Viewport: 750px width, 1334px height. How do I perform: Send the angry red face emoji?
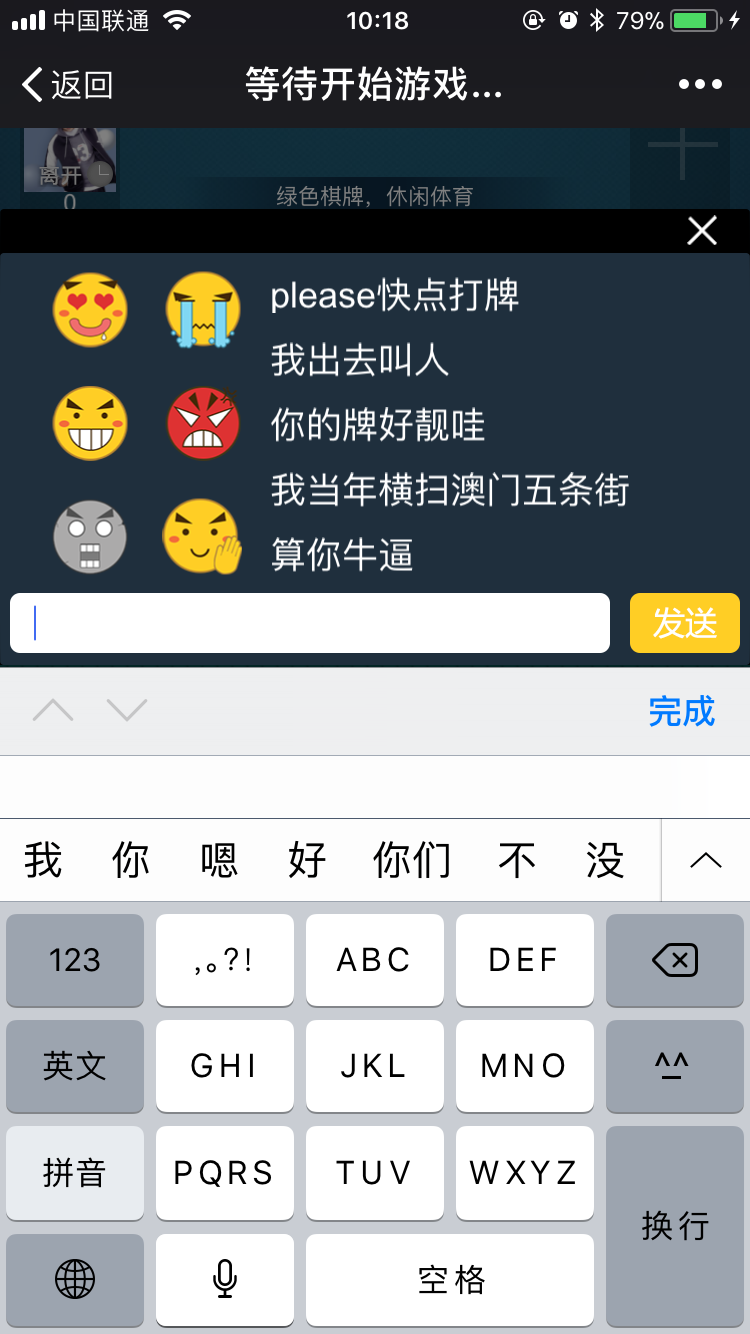(203, 423)
